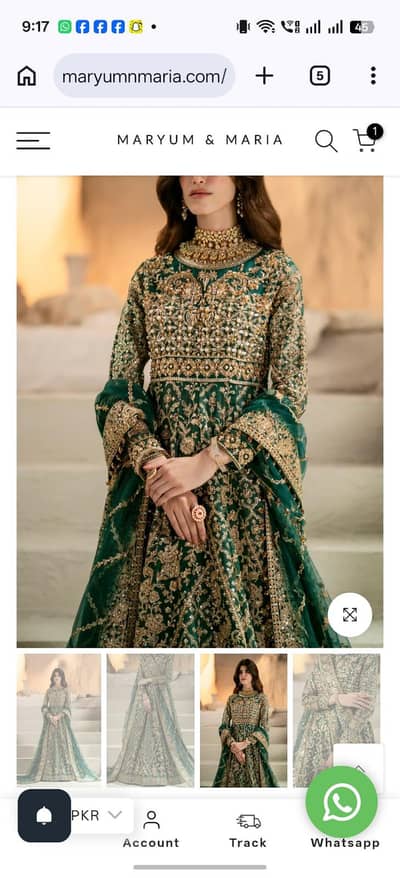Tap the maryumnmaria.com address bar
The image size is (400, 878).
[x=144, y=76]
